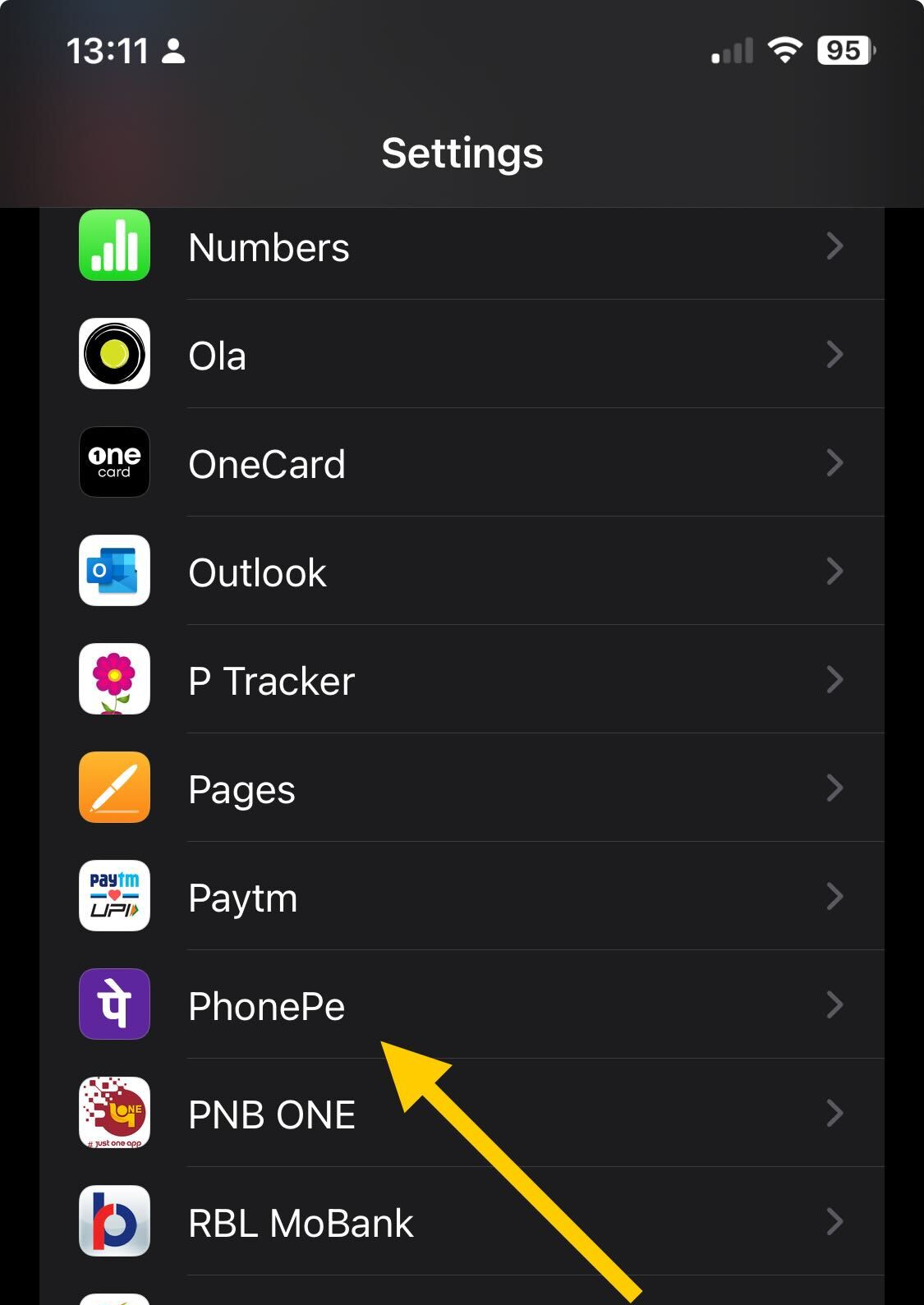Screen dimensions: 924x1305
Task: Open RBL MoBank settings
Action: point(460,1223)
